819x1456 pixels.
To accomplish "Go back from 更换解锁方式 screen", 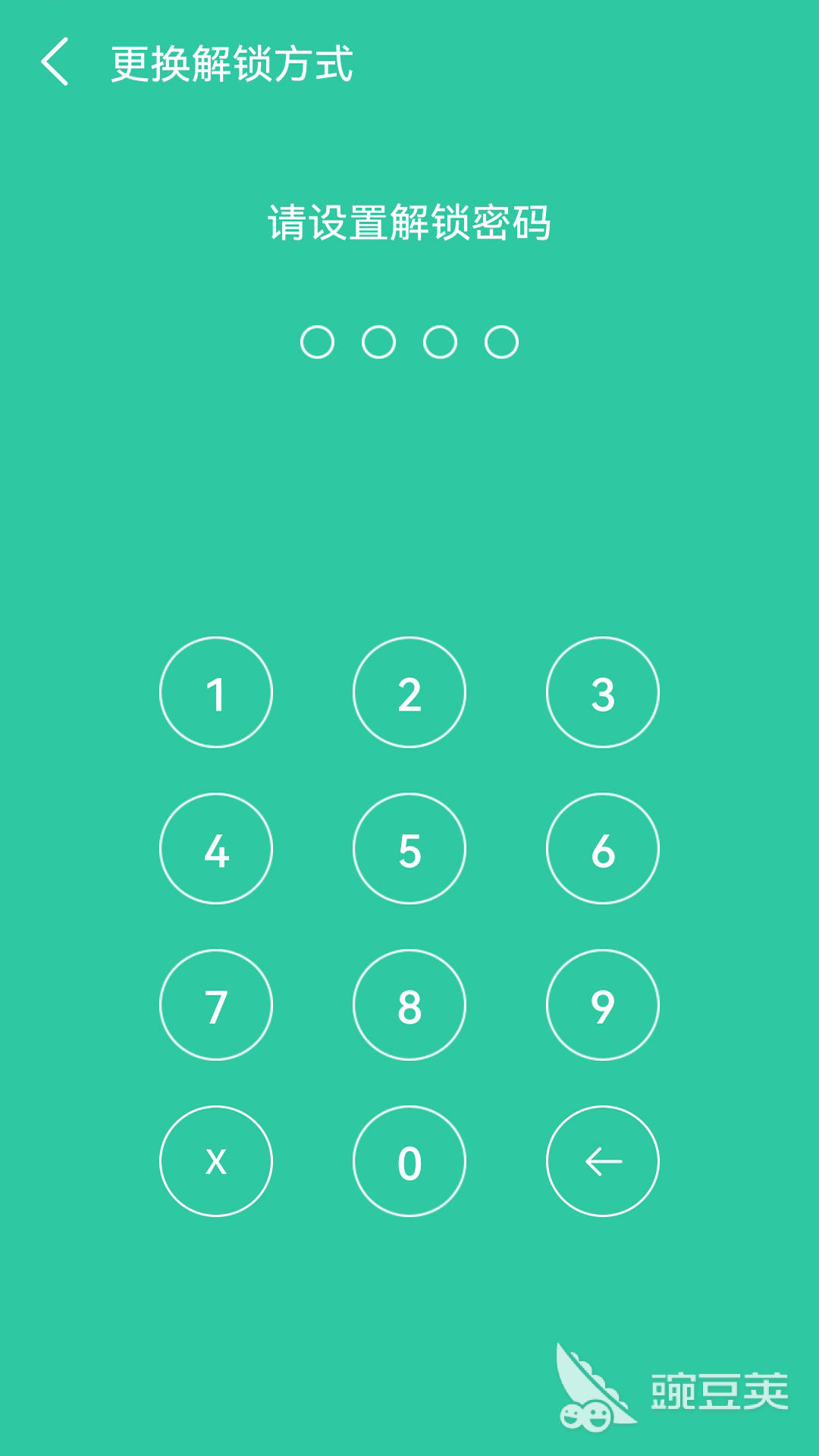I will pyautogui.click(x=55, y=62).
